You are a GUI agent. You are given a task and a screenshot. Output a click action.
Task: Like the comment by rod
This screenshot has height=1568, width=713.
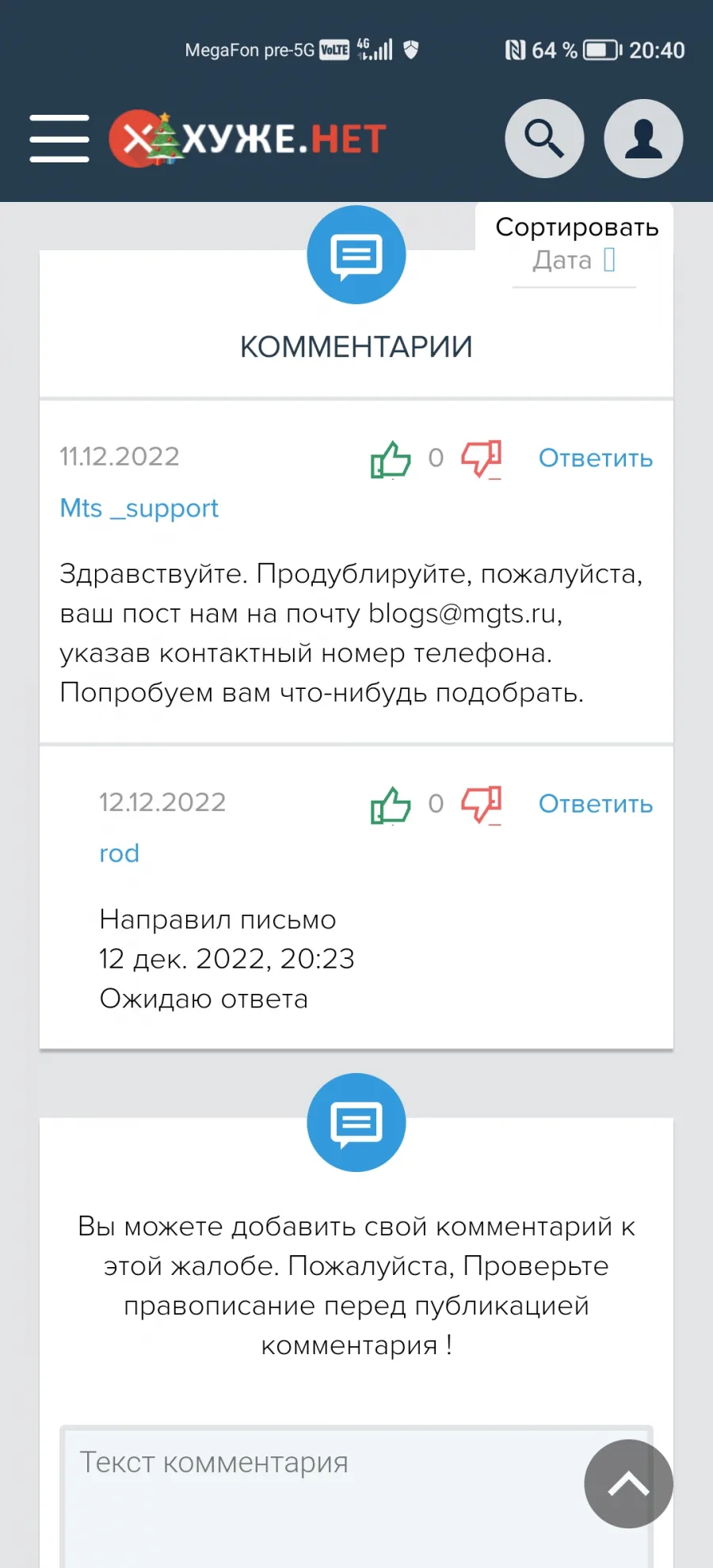[x=391, y=805]
